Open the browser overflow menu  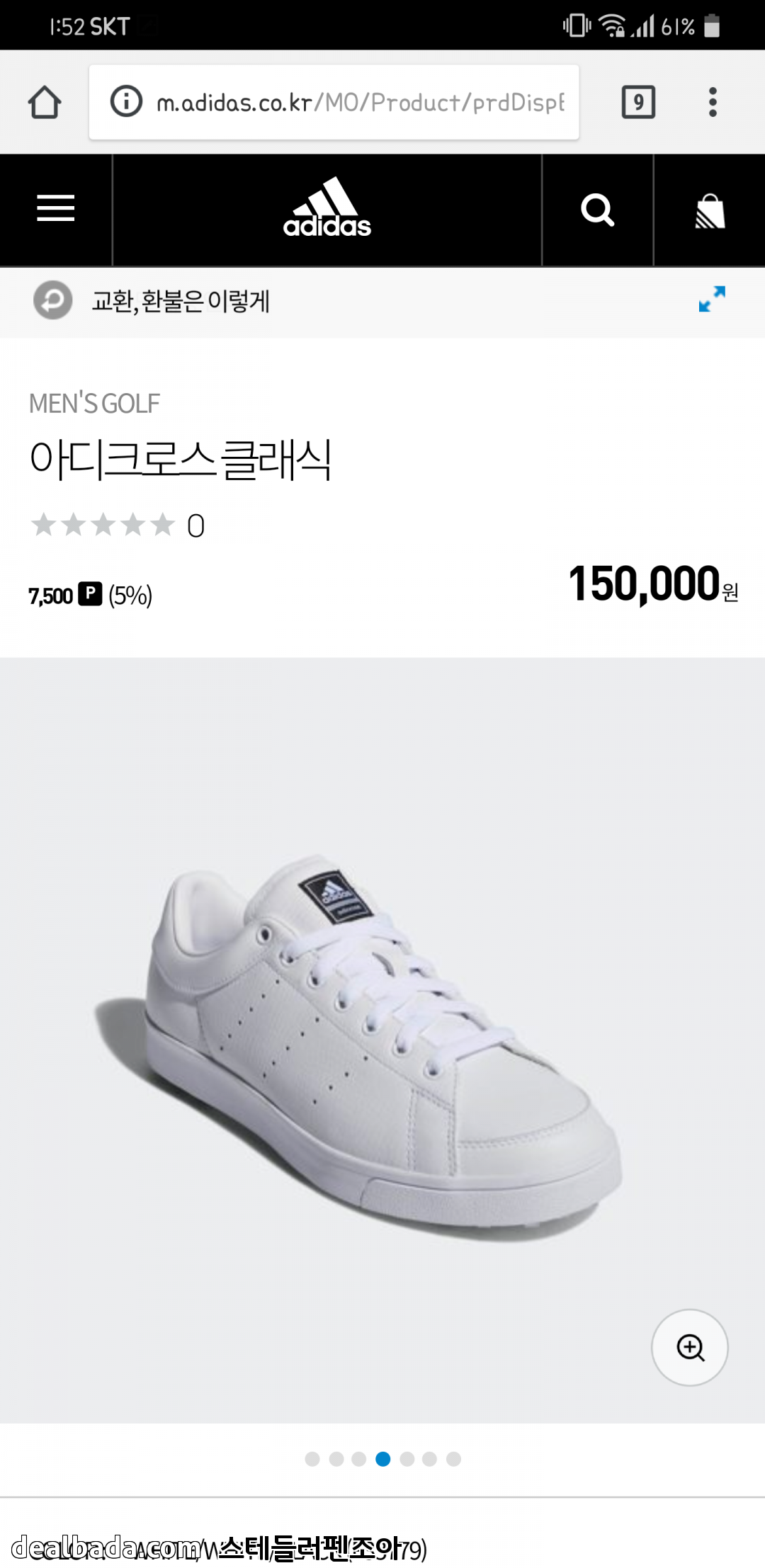tap(713, 103)
